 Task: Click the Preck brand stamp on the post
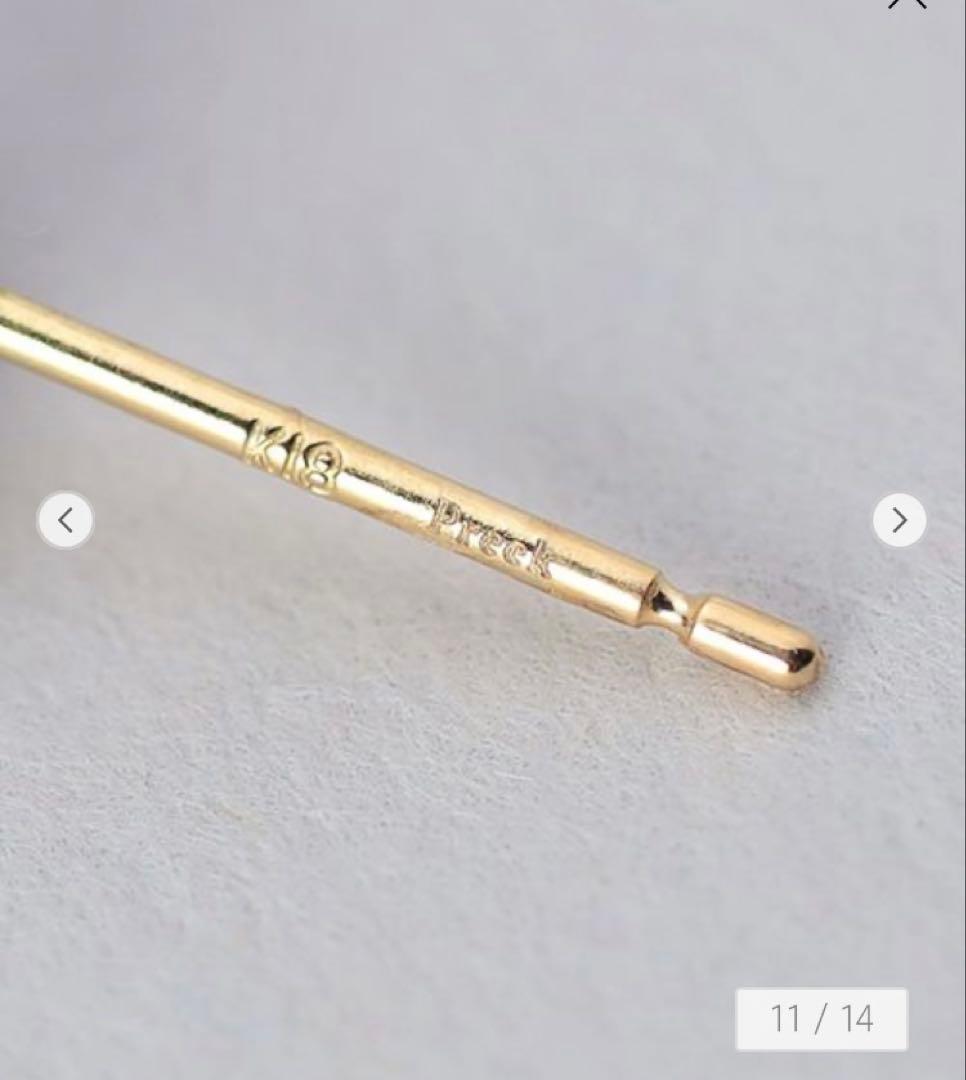490,535
